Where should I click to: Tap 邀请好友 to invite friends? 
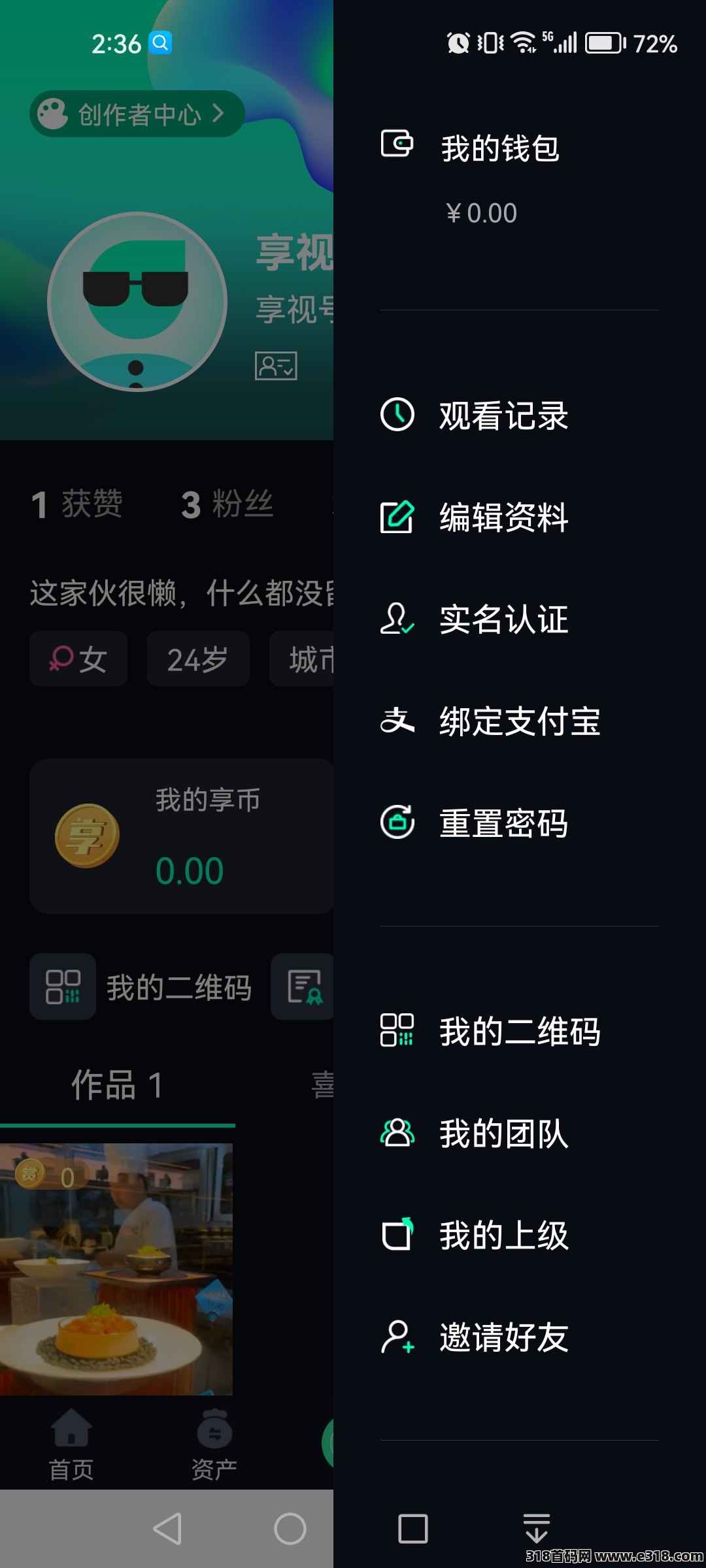point(520,1337)
